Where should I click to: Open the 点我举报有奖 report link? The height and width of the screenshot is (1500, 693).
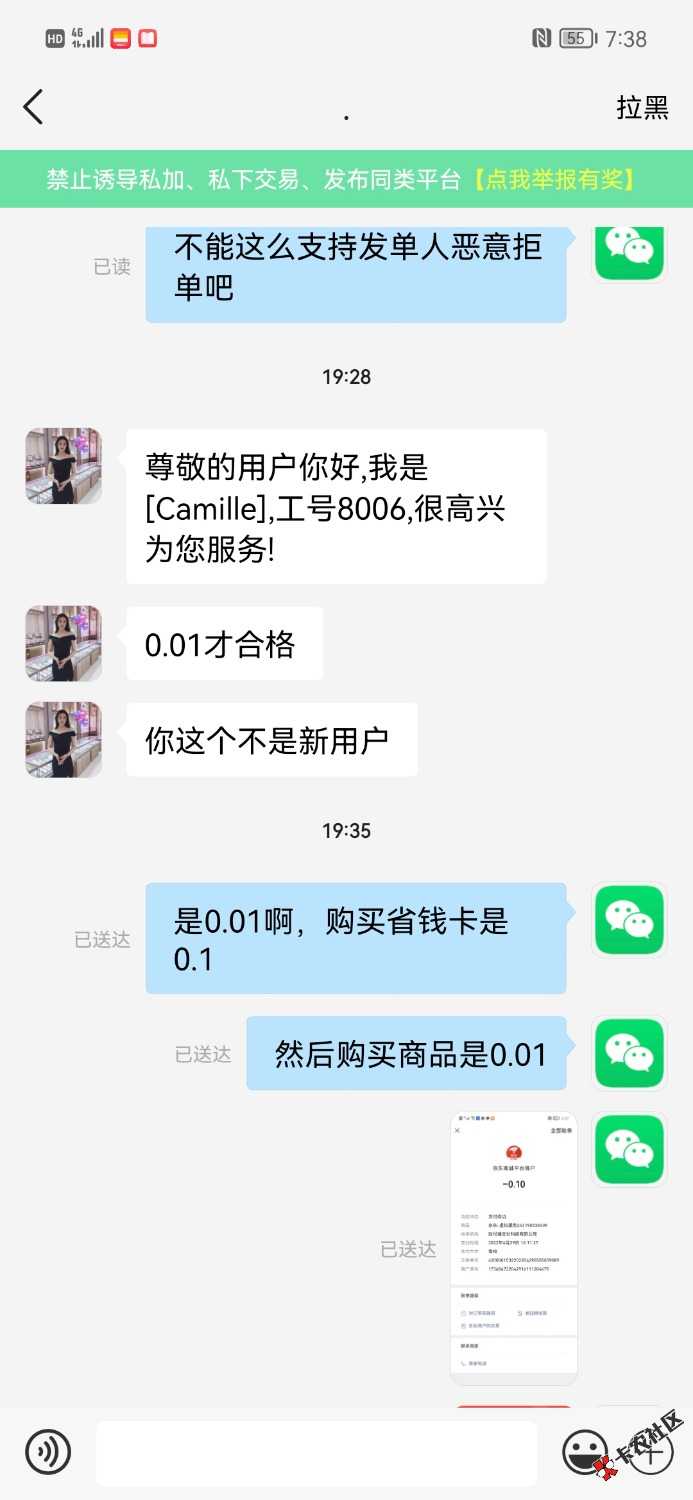(x=552, y=179)
